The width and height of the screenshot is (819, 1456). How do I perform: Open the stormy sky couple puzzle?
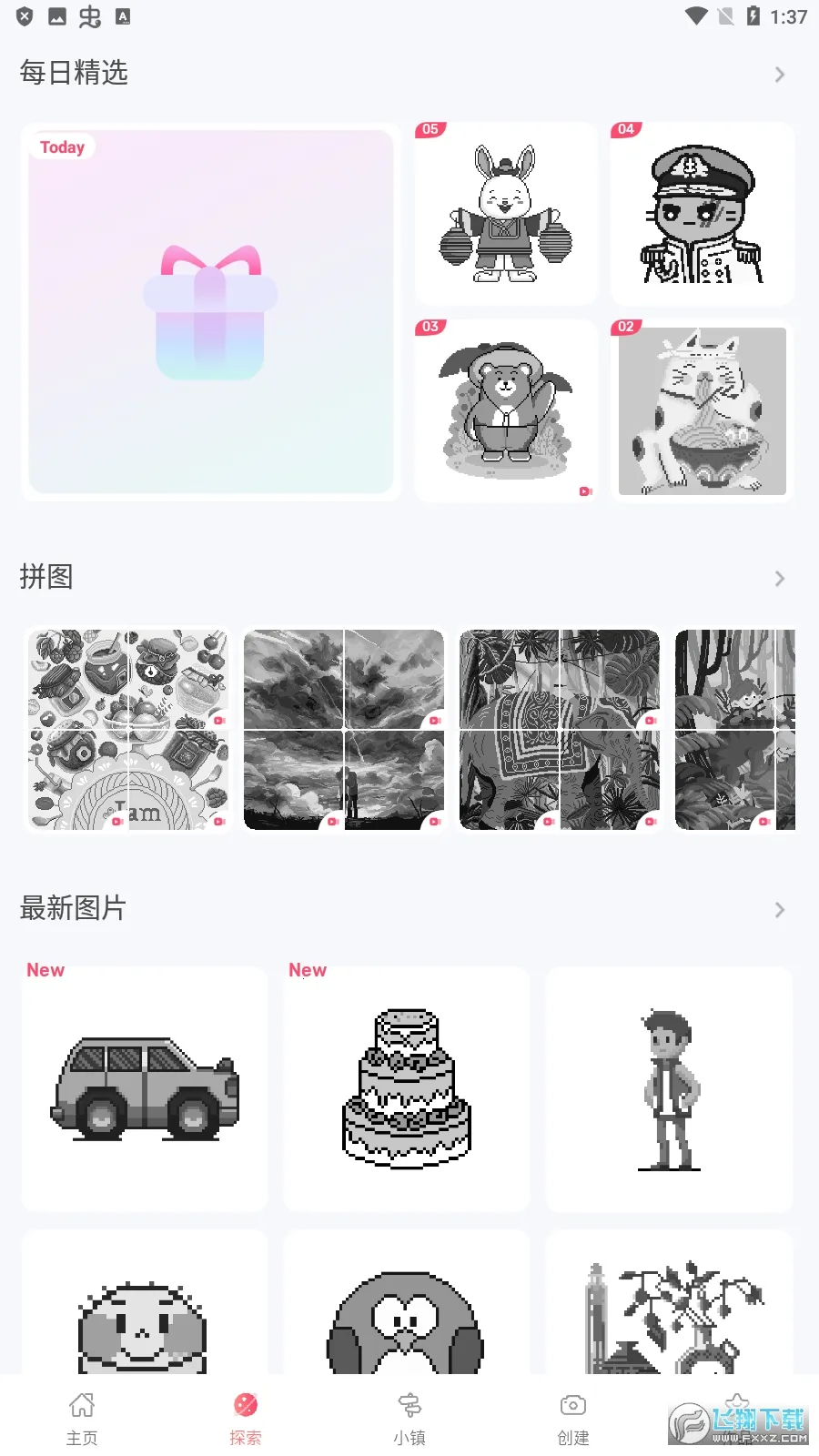click(x=344, y=730)
